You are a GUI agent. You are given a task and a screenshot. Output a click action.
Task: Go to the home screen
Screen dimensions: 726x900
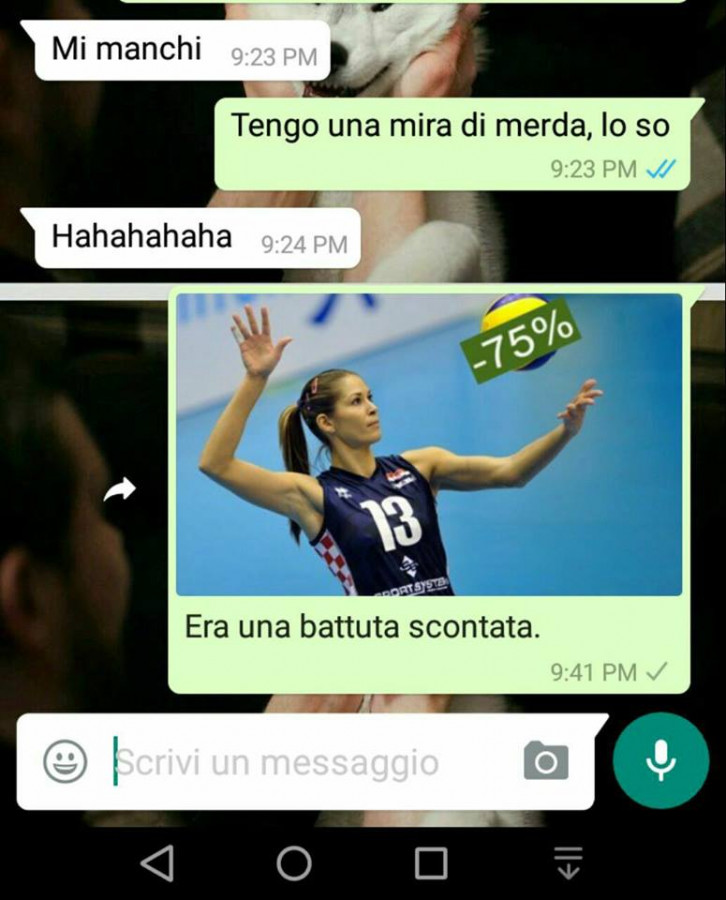pyautogui.click(x=294, y=862)
